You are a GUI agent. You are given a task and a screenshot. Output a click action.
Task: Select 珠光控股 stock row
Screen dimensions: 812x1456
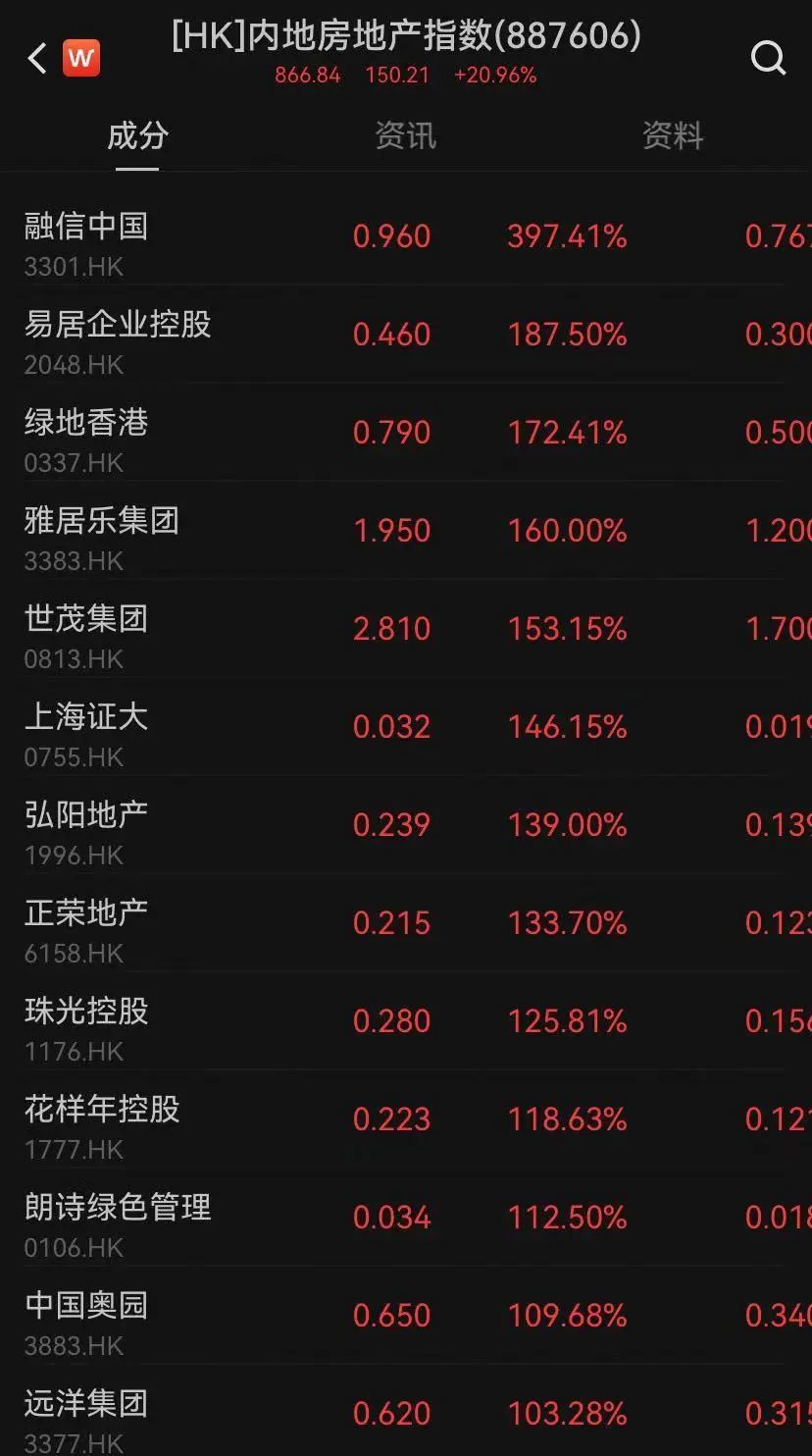[86, 1023]
